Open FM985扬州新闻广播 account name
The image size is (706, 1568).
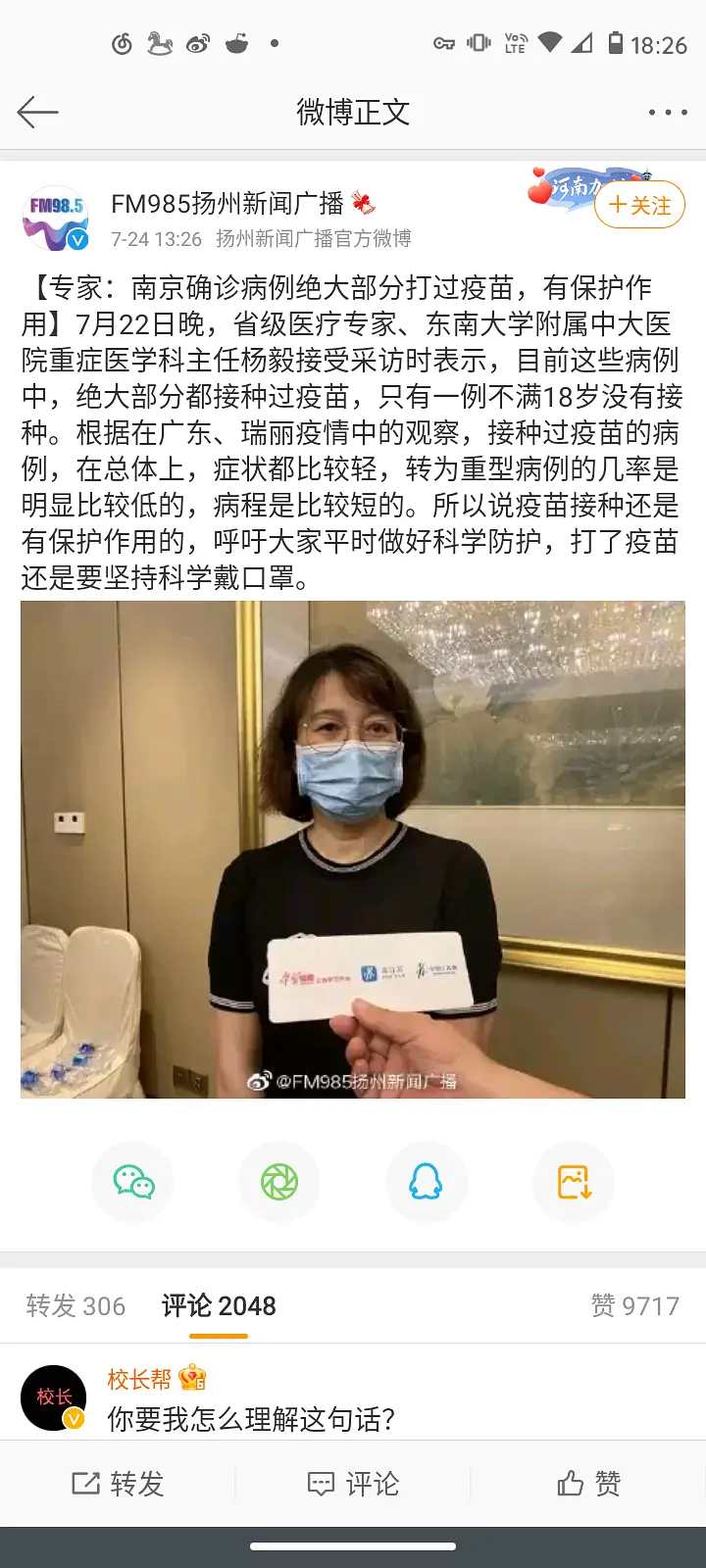point(227,204)
